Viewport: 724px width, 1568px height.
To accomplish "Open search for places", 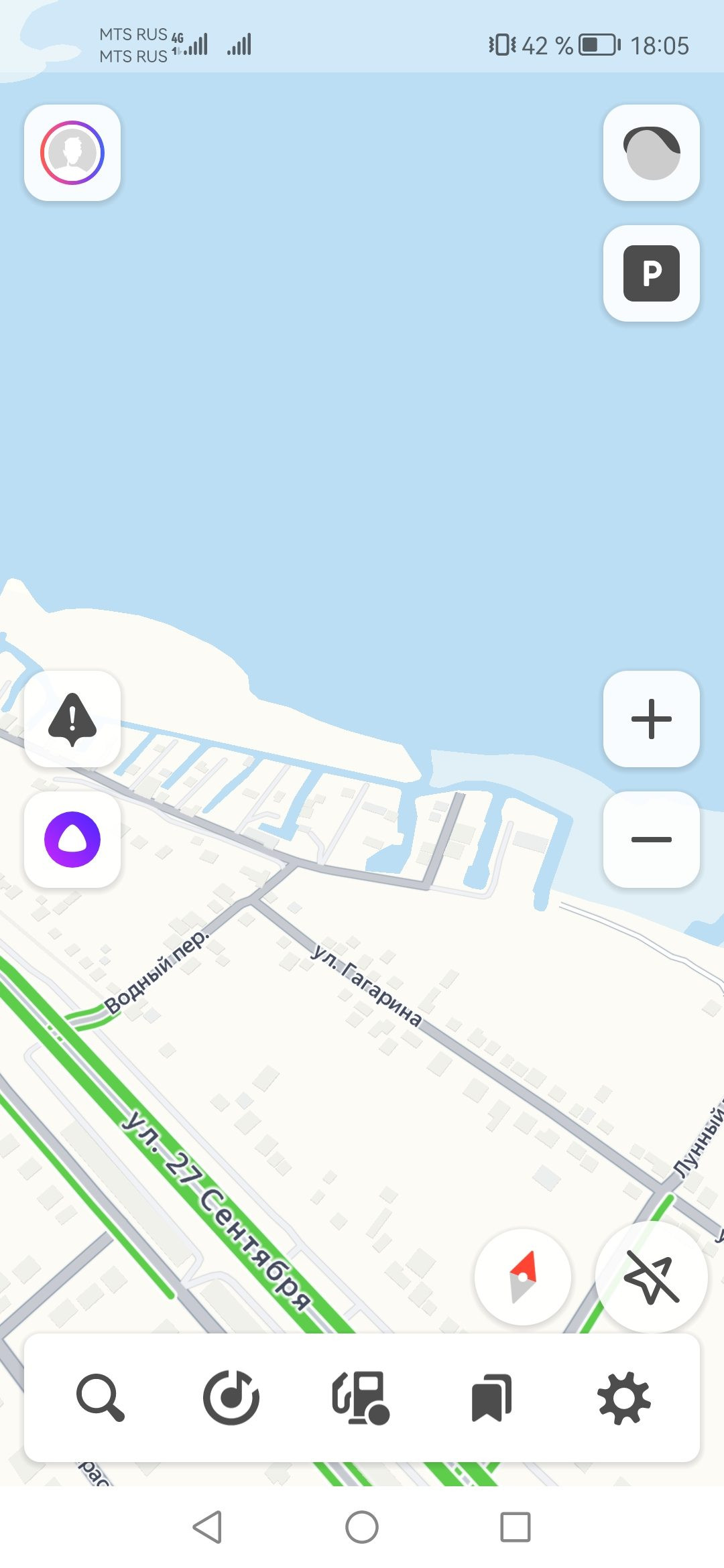I will tap(101, 1398).
